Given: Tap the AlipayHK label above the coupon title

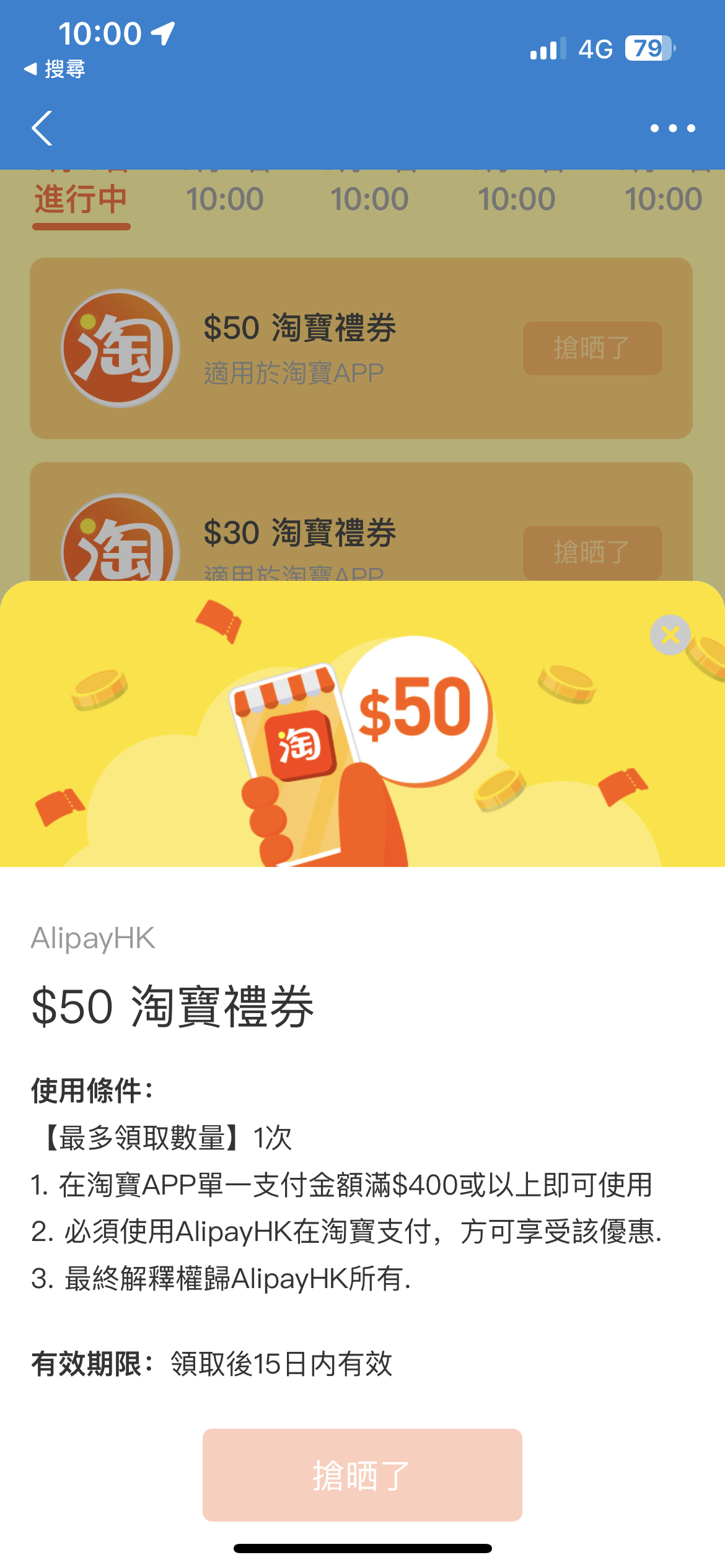Looking at the screenshot, I should point(93,939).
